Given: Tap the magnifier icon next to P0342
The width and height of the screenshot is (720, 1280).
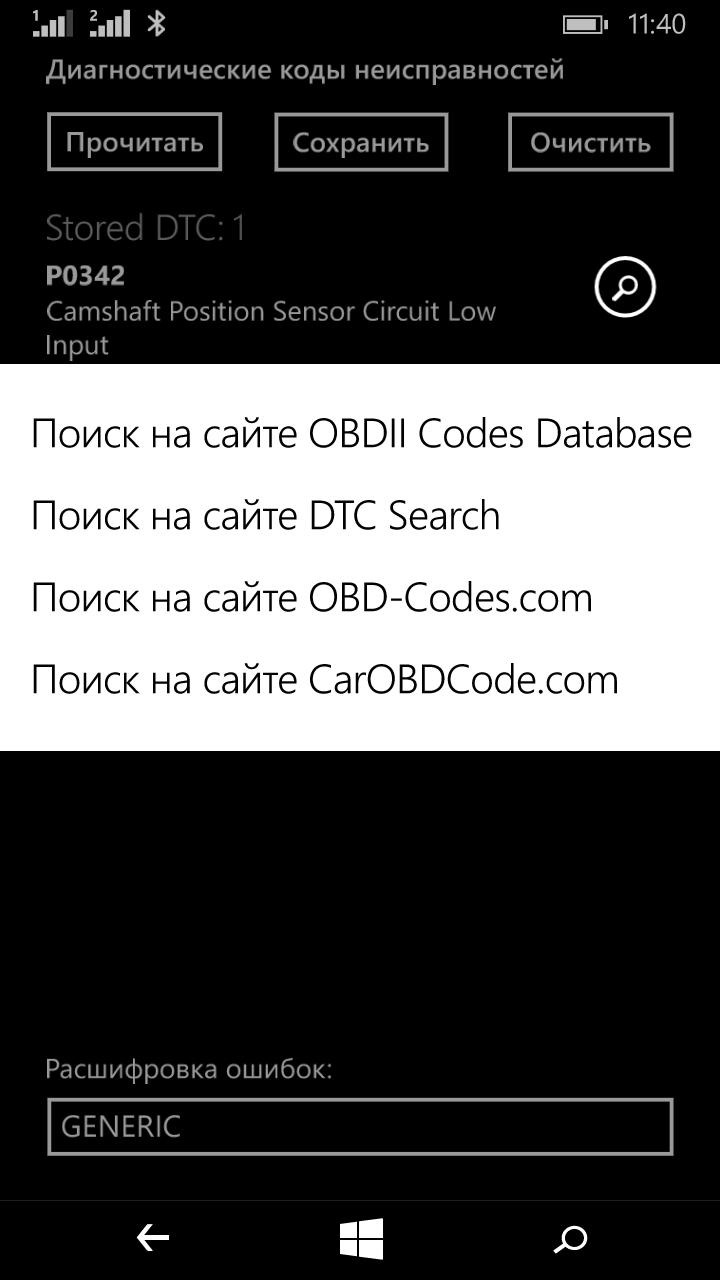Looking at the screenshot, I should [625, 287].
